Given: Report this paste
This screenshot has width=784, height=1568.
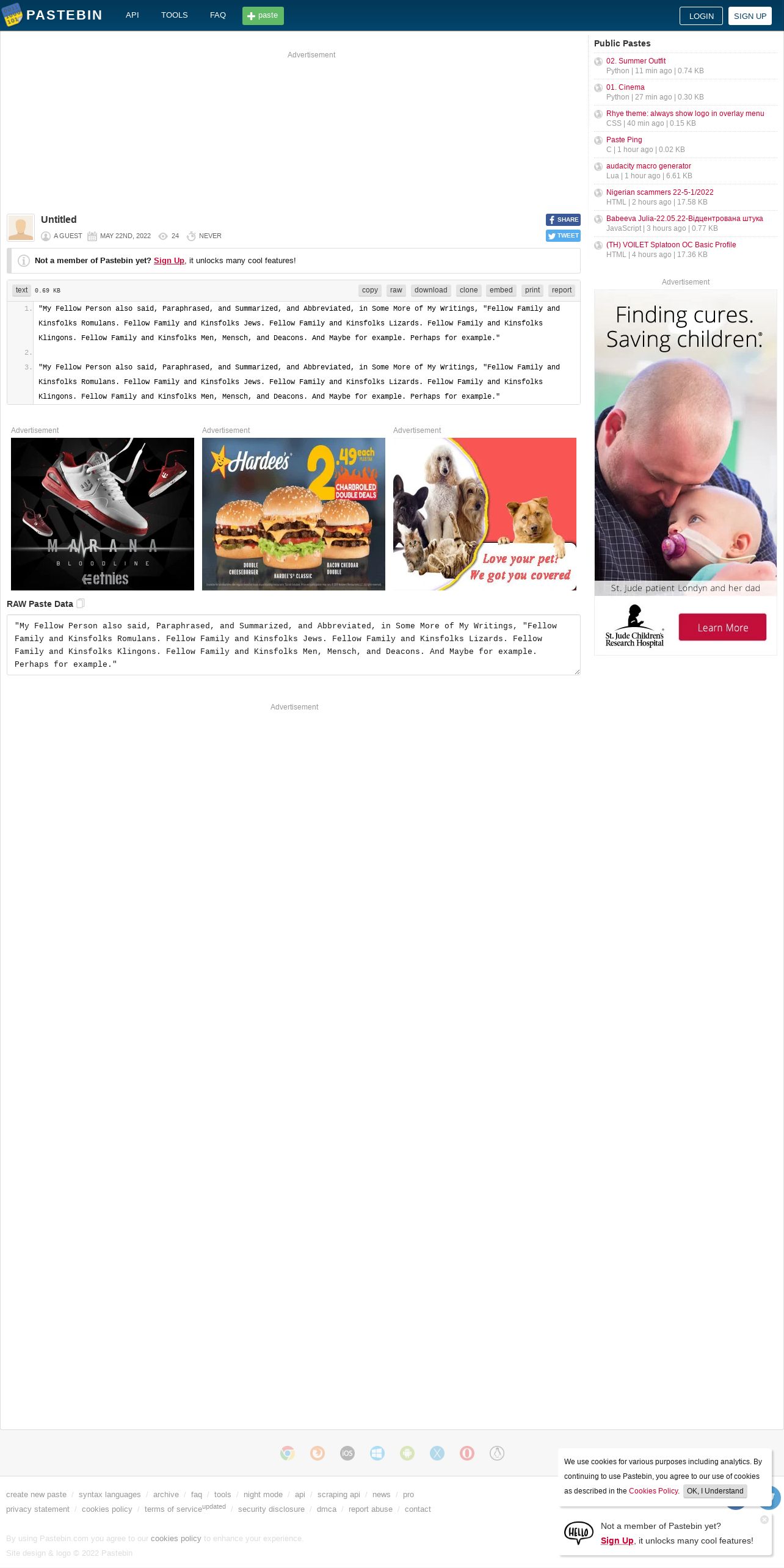Looking at the screenshot, I should [x=562, y=291].
